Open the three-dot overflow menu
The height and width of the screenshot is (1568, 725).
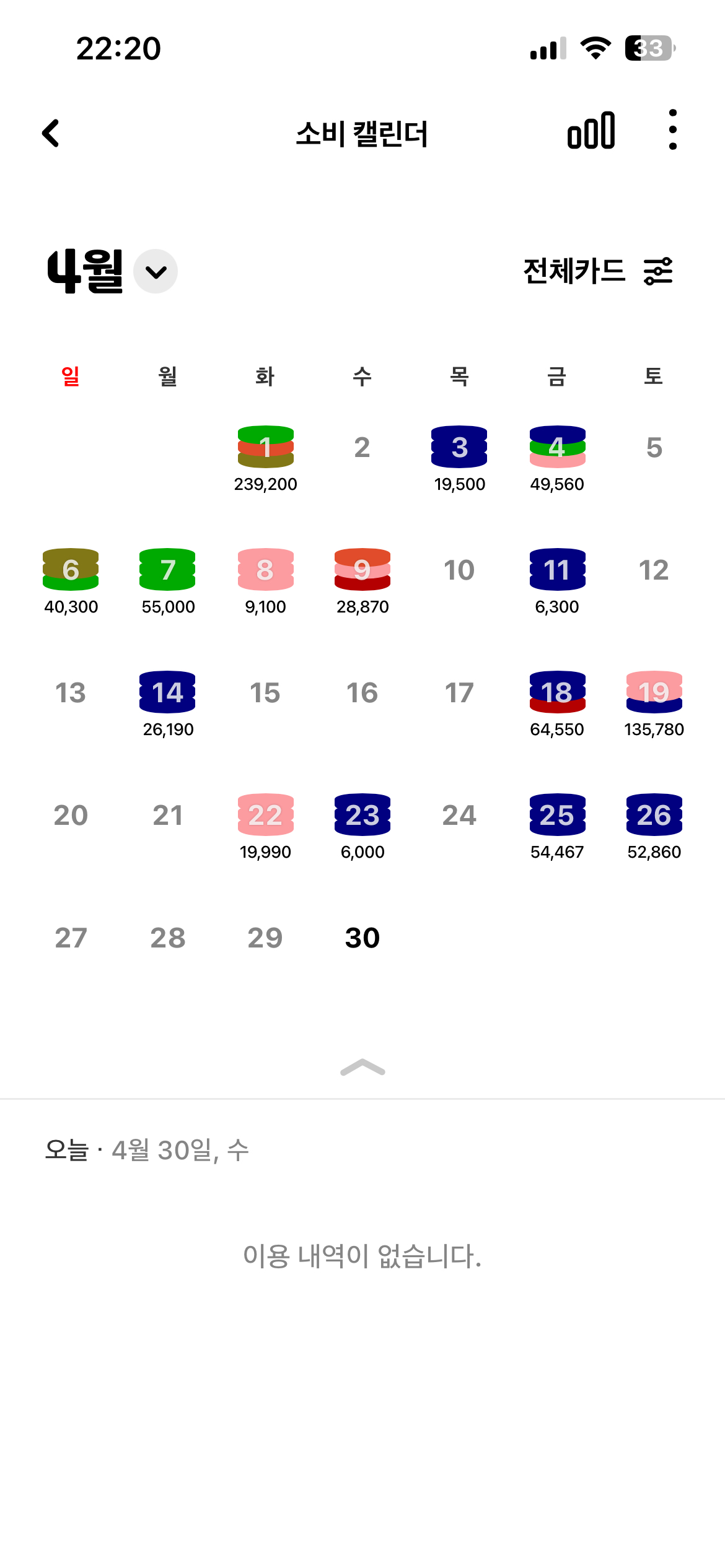[673, 130]
